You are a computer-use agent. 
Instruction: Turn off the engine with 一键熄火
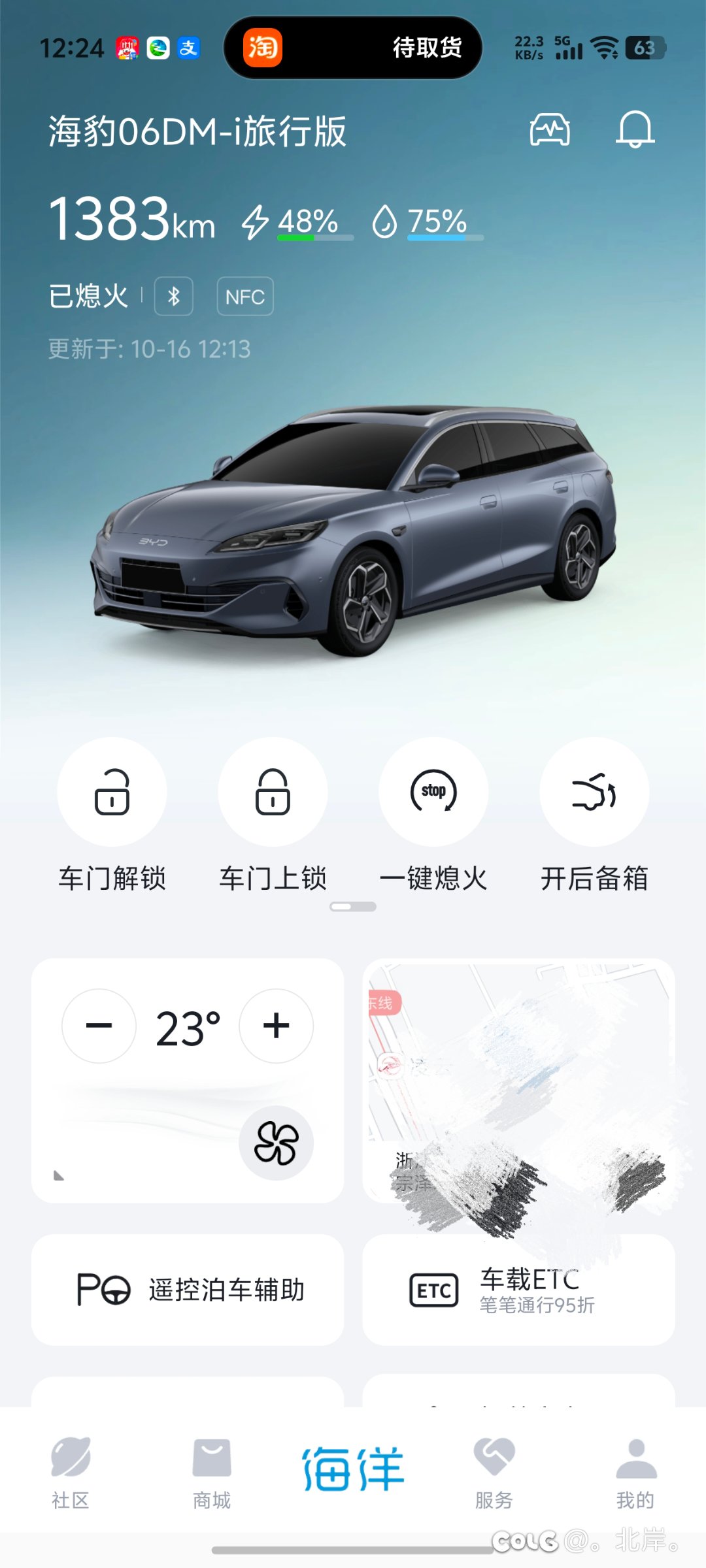433,792
